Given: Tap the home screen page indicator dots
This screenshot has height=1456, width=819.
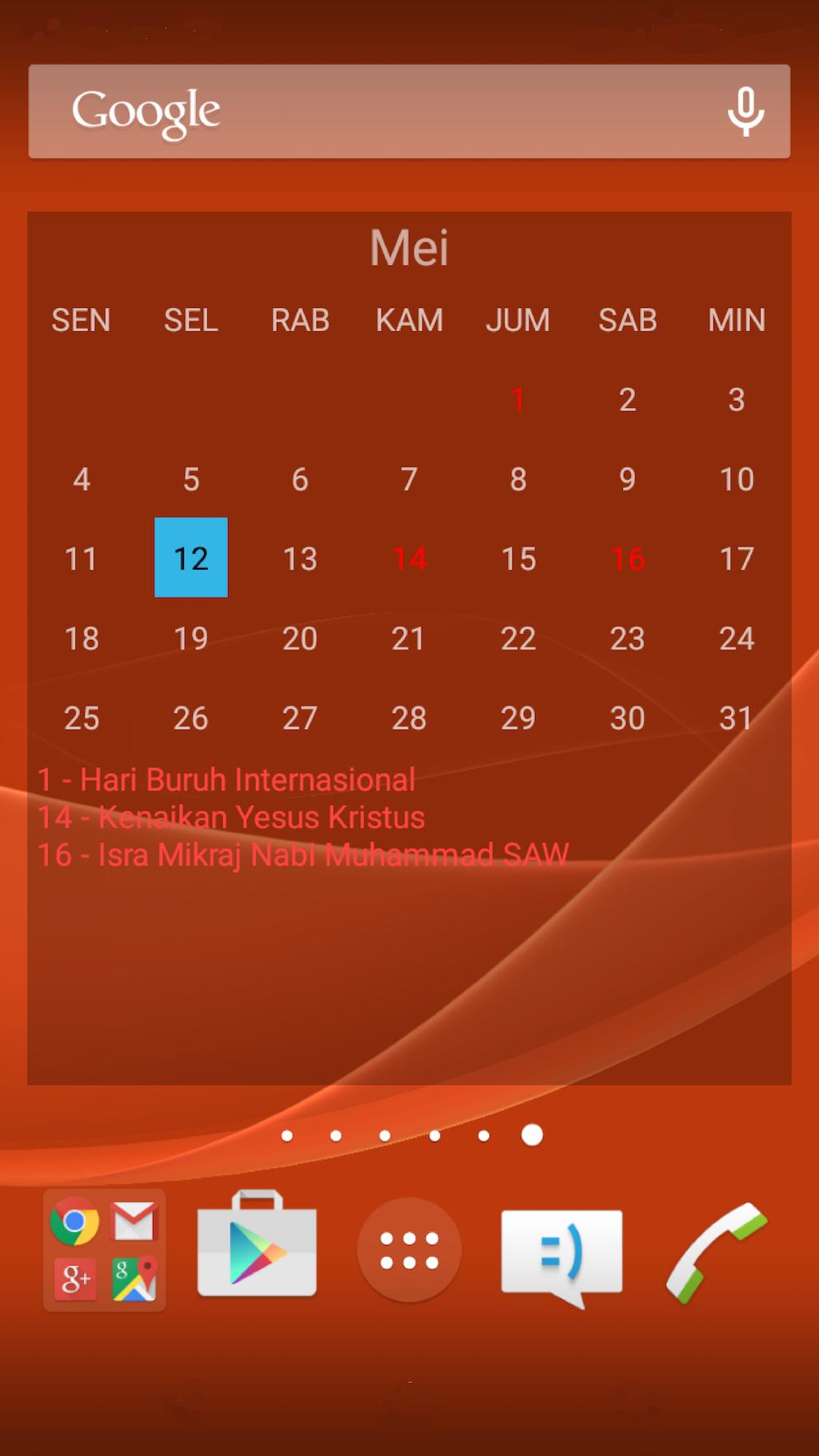Looking at the screenshot, I should tap(409, 1135).
